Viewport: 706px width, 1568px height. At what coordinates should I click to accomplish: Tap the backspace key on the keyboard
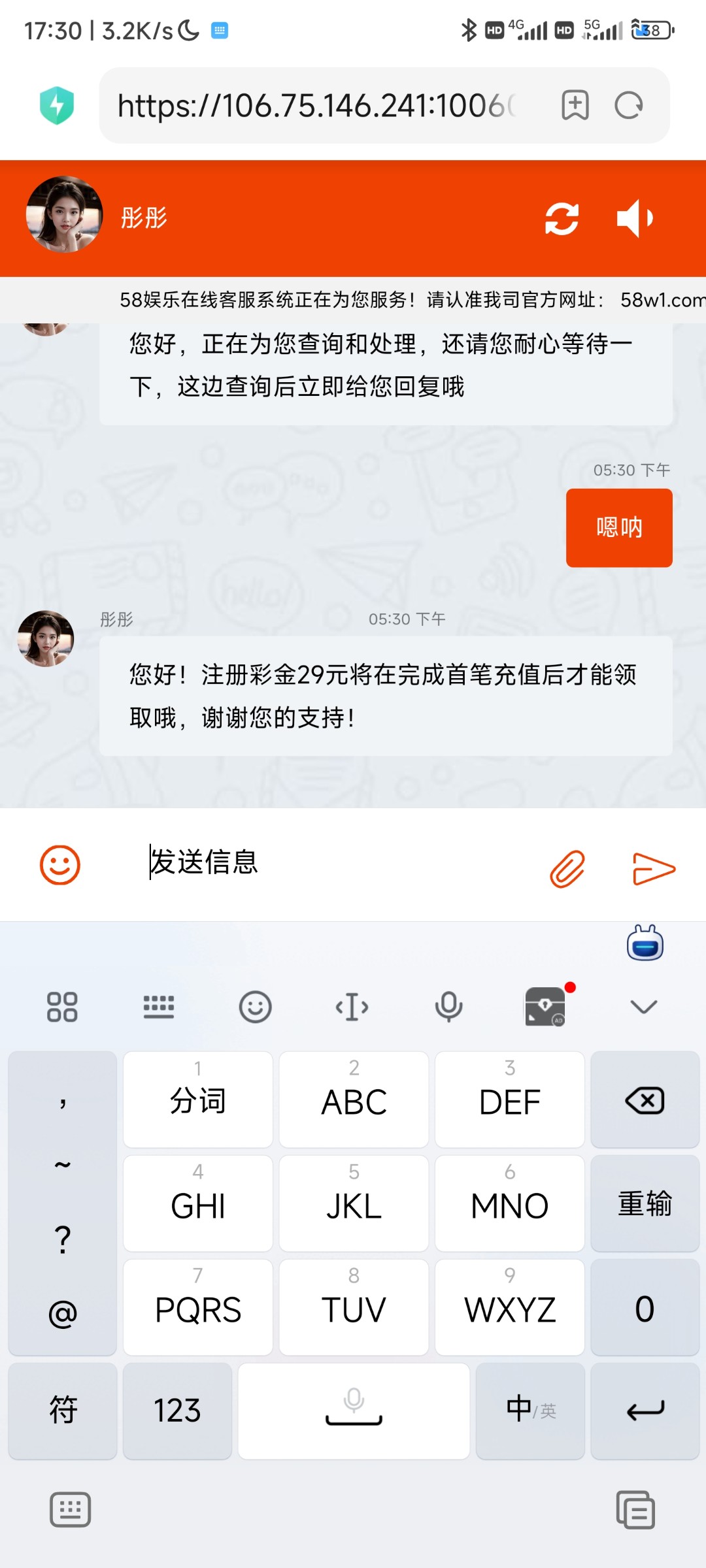645,1100
